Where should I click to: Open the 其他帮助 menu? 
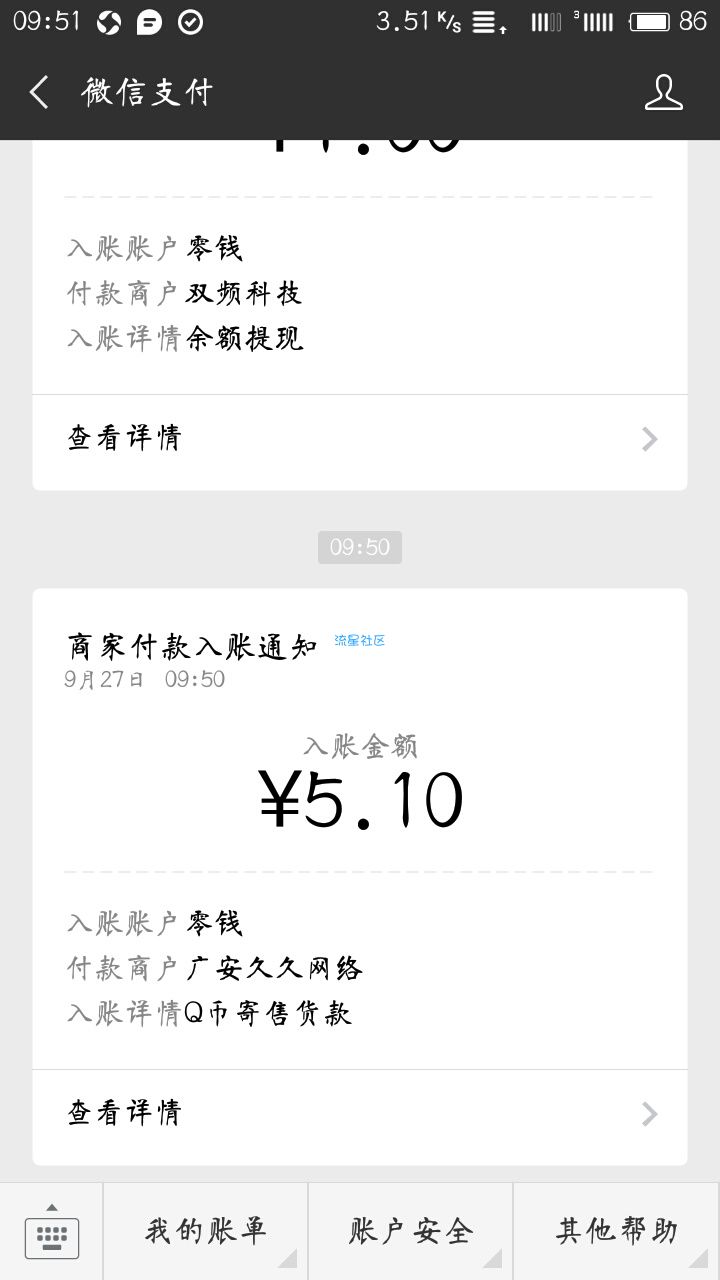pyautogui.click(x=616, y=1232)
